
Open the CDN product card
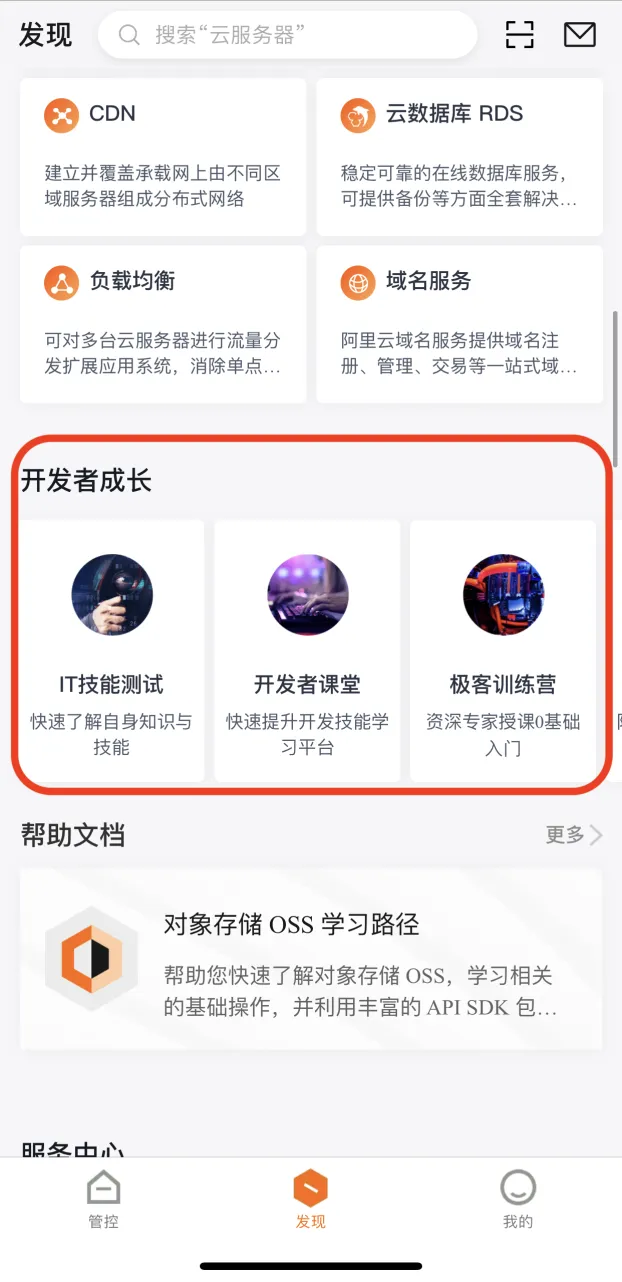[163, 157]
